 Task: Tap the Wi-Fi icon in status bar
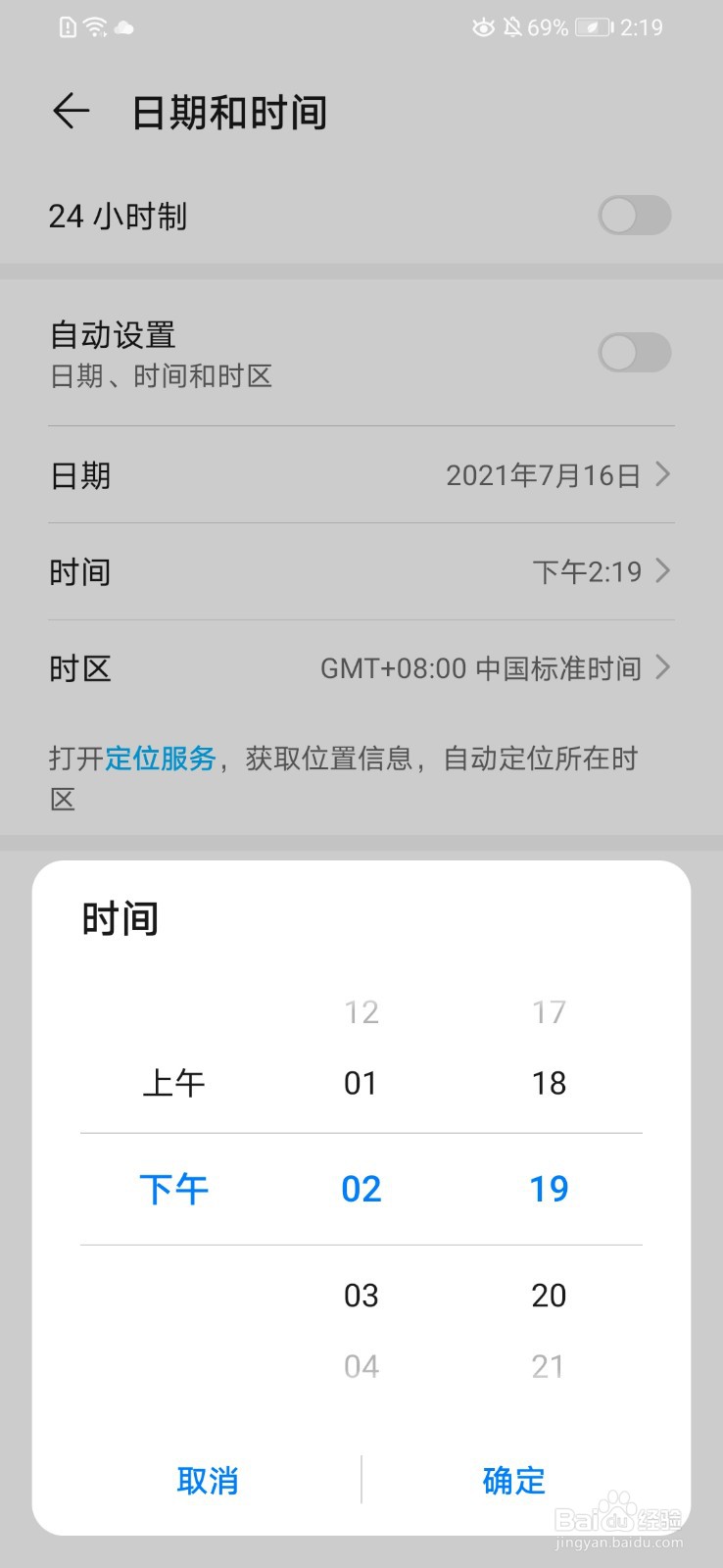tap(94, 26)
